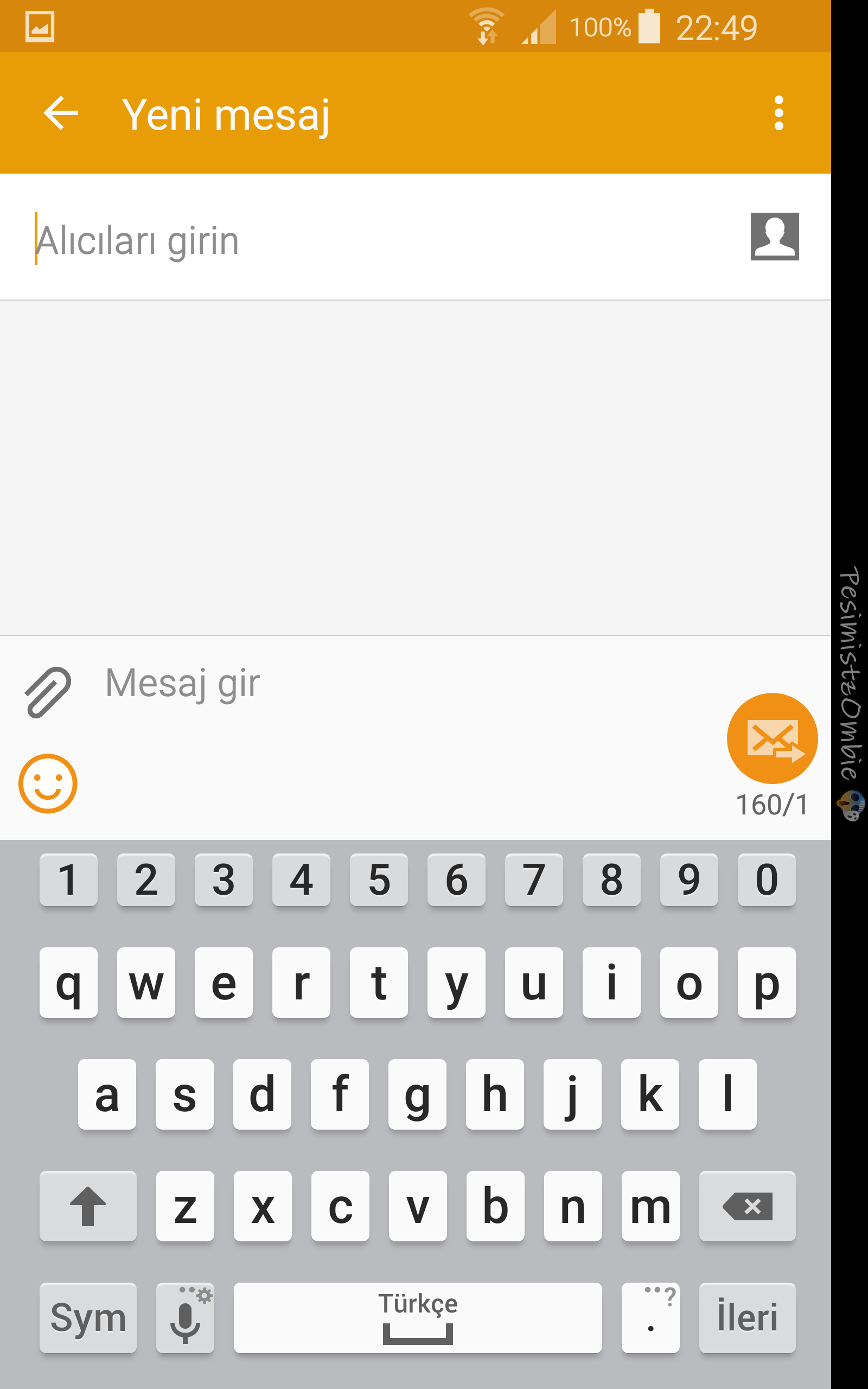The width and height of the screenshot is (868, 1389).
Task: Open the three-dot overflow menu
Action: click(x=778, y=113)
